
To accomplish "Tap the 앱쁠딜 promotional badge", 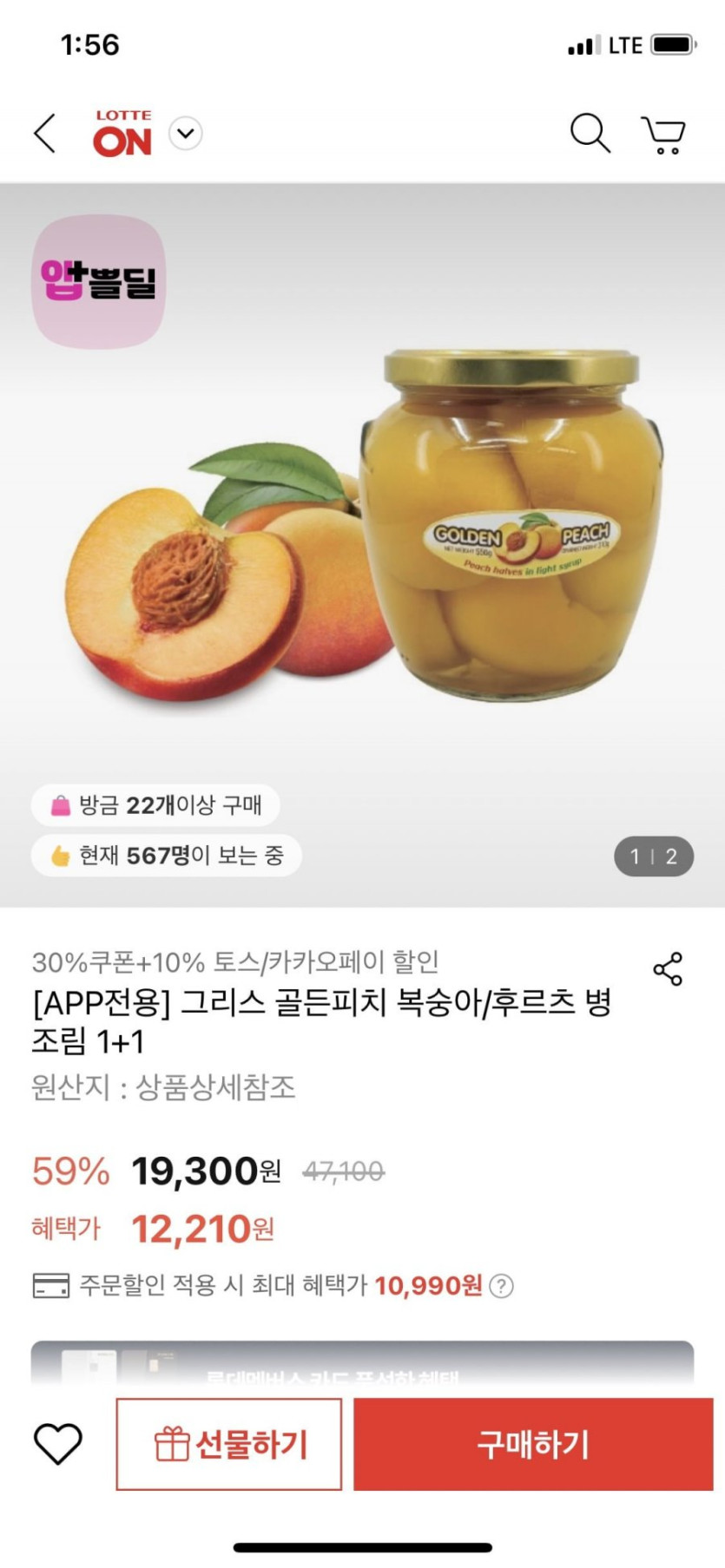I will tap(100, 279).
